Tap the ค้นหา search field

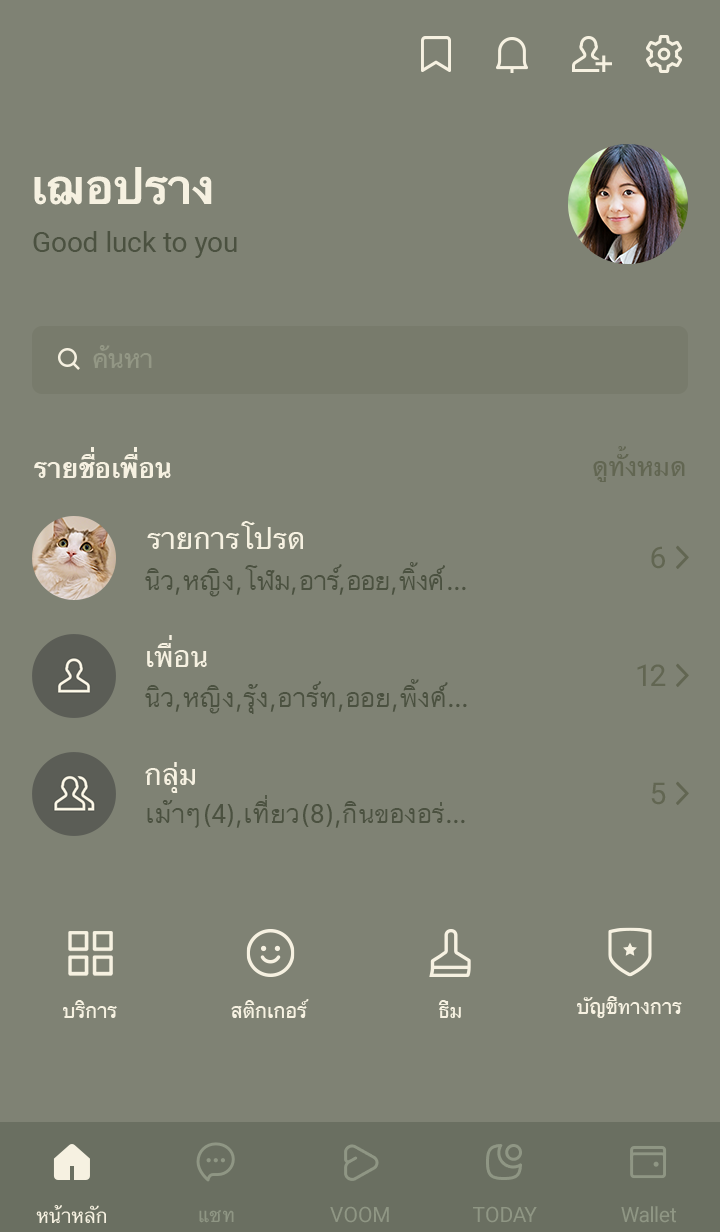pyautogui.click(x=360, y=360)
